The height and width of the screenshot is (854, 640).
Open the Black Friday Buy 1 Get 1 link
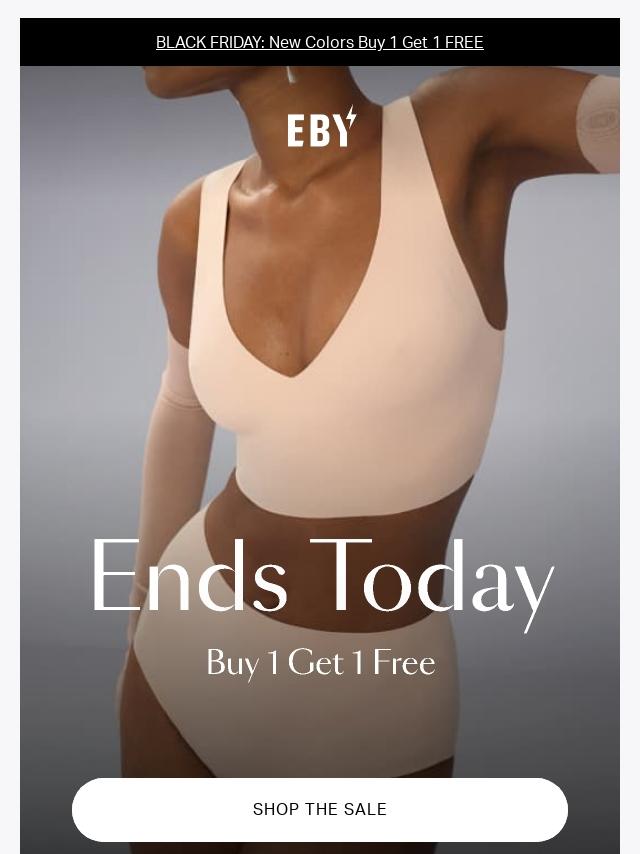[x=319, y=42]
